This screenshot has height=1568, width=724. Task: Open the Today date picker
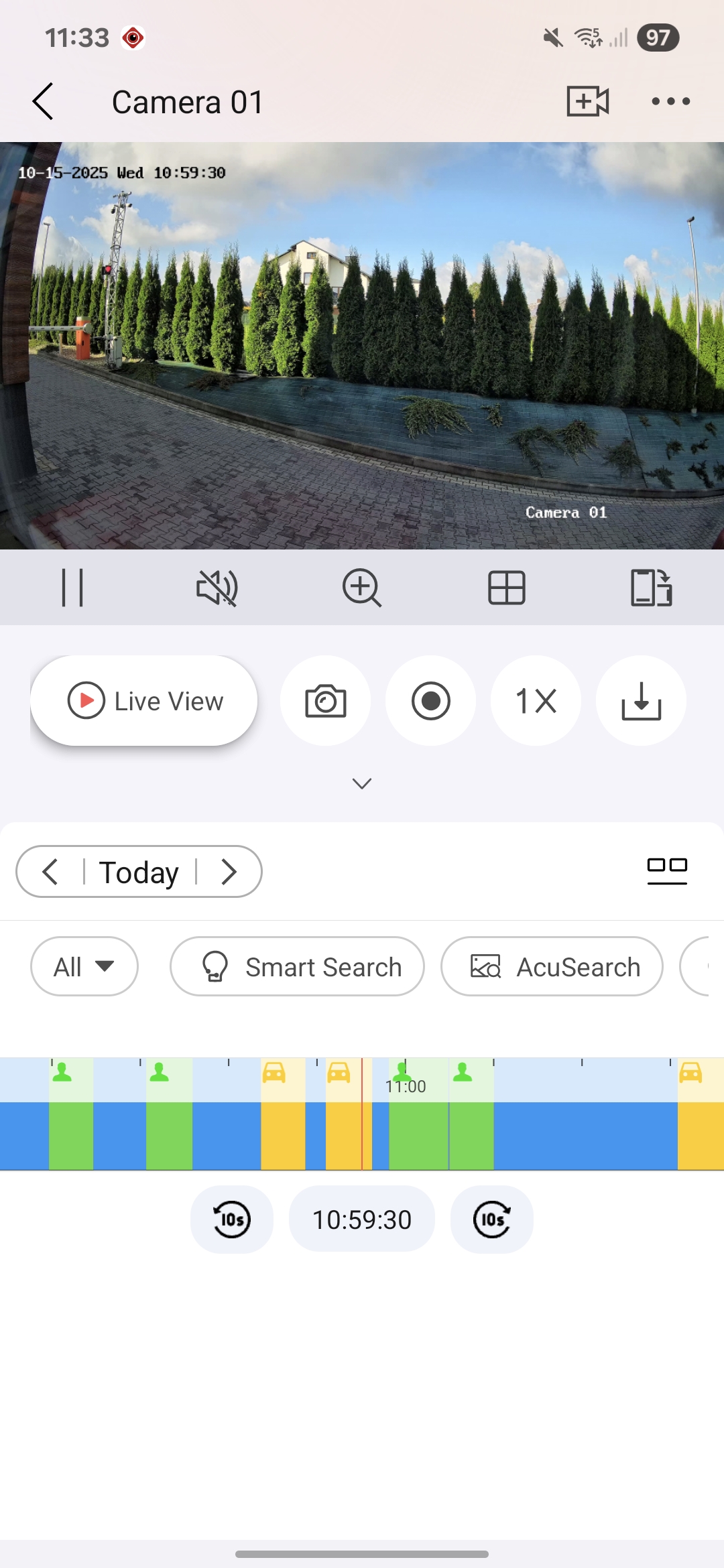(x=139, y=872)
